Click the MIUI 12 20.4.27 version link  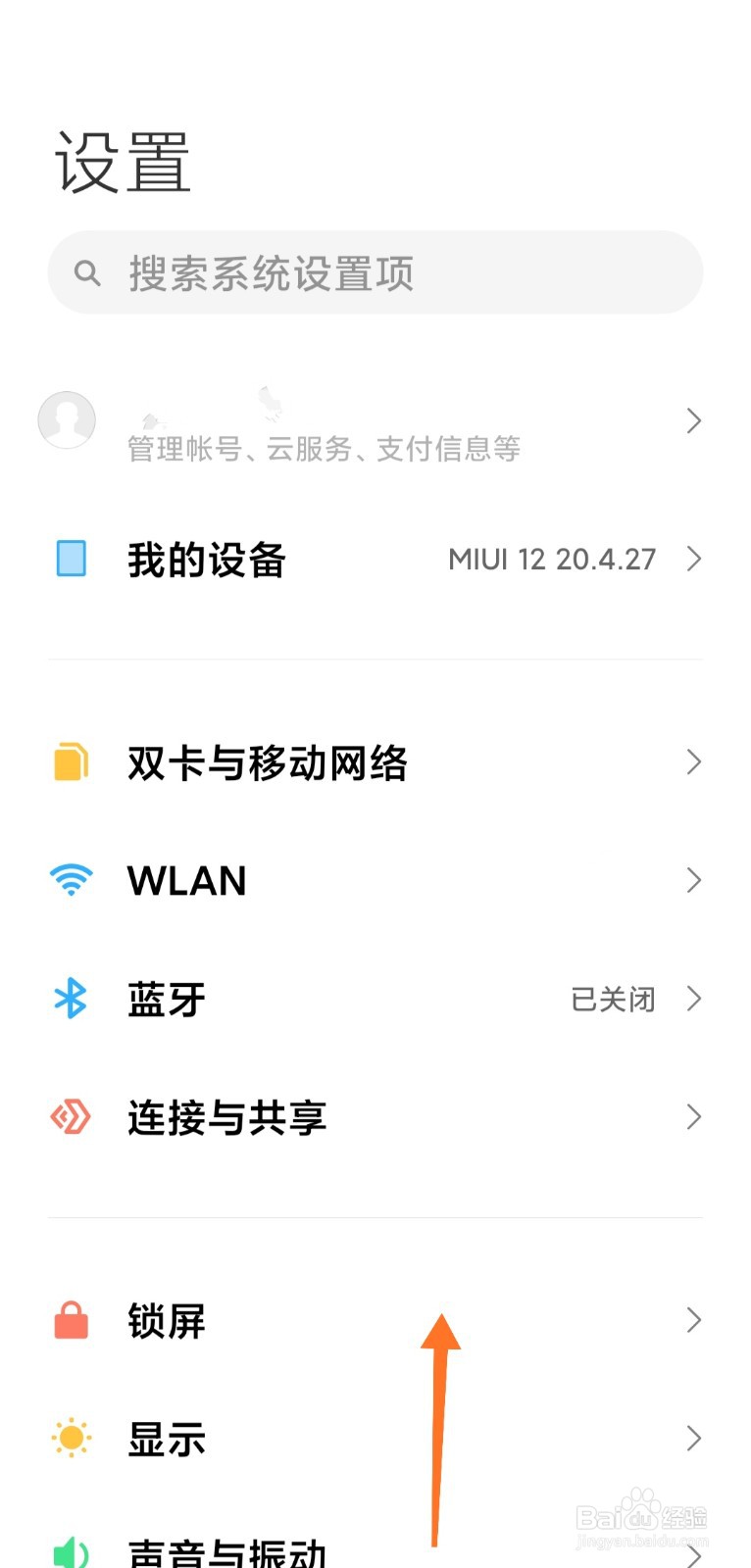551,558
